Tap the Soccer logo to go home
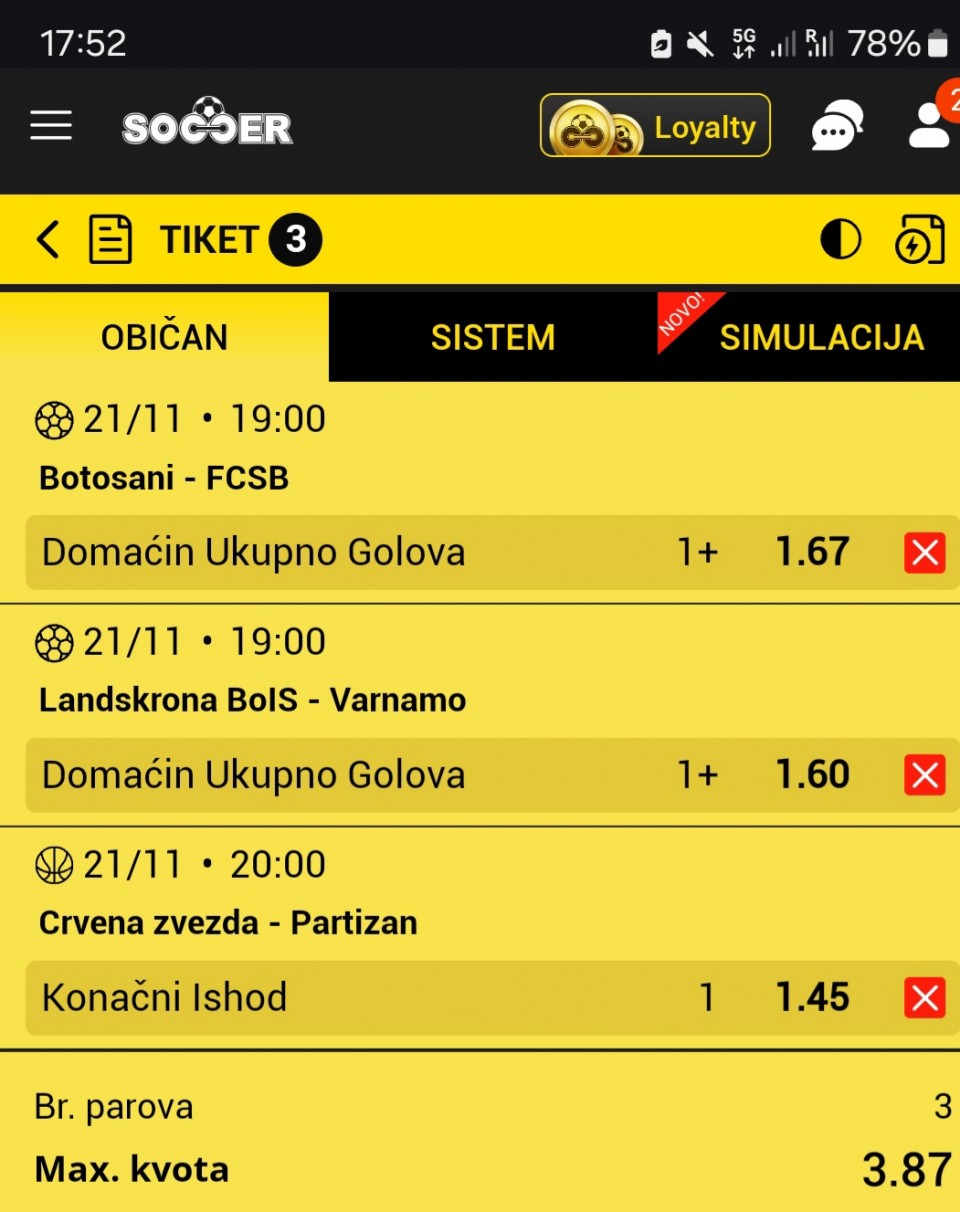 point(207,124)
